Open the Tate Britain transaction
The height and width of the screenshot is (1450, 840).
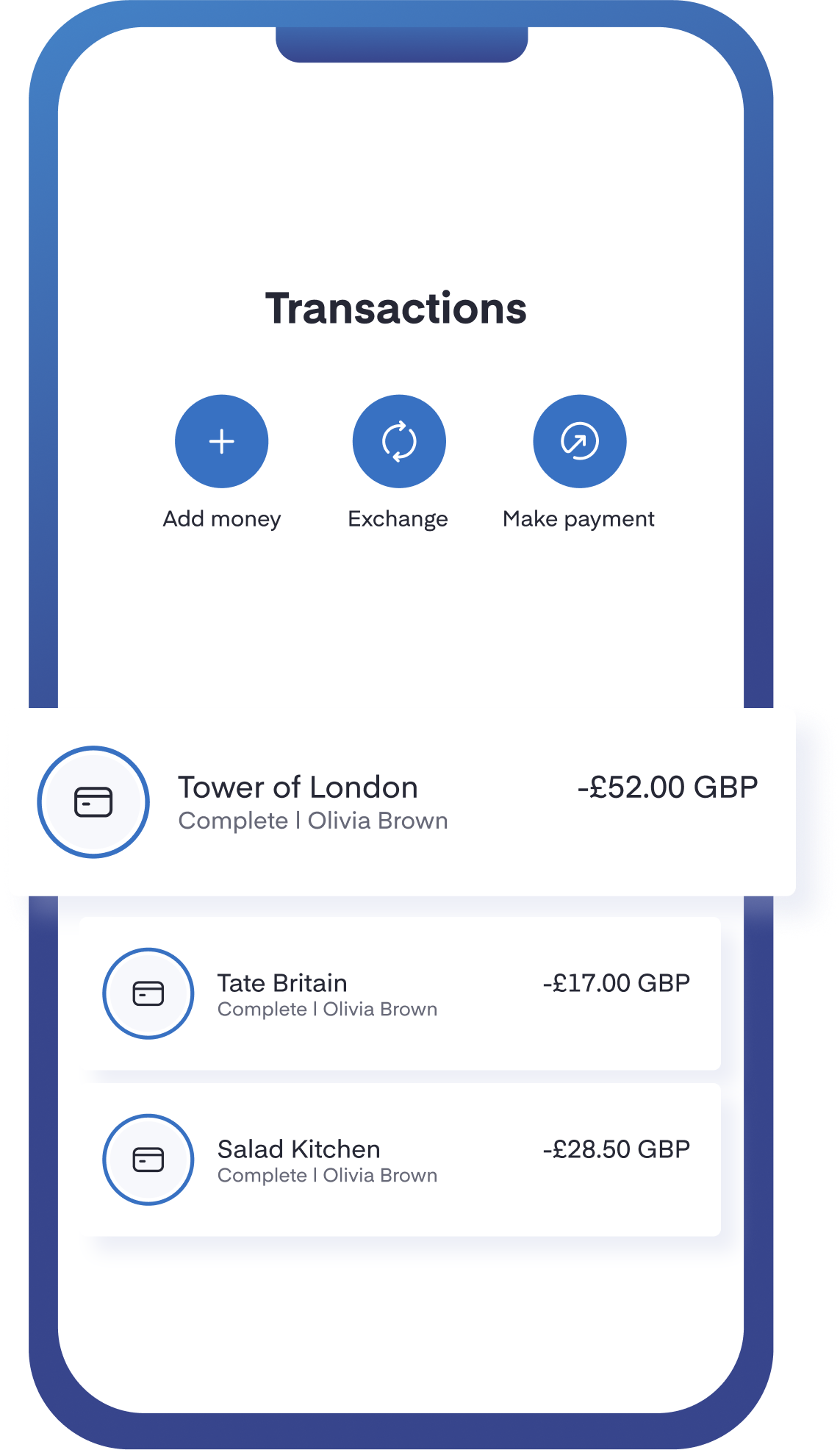(x=404, y=993)
